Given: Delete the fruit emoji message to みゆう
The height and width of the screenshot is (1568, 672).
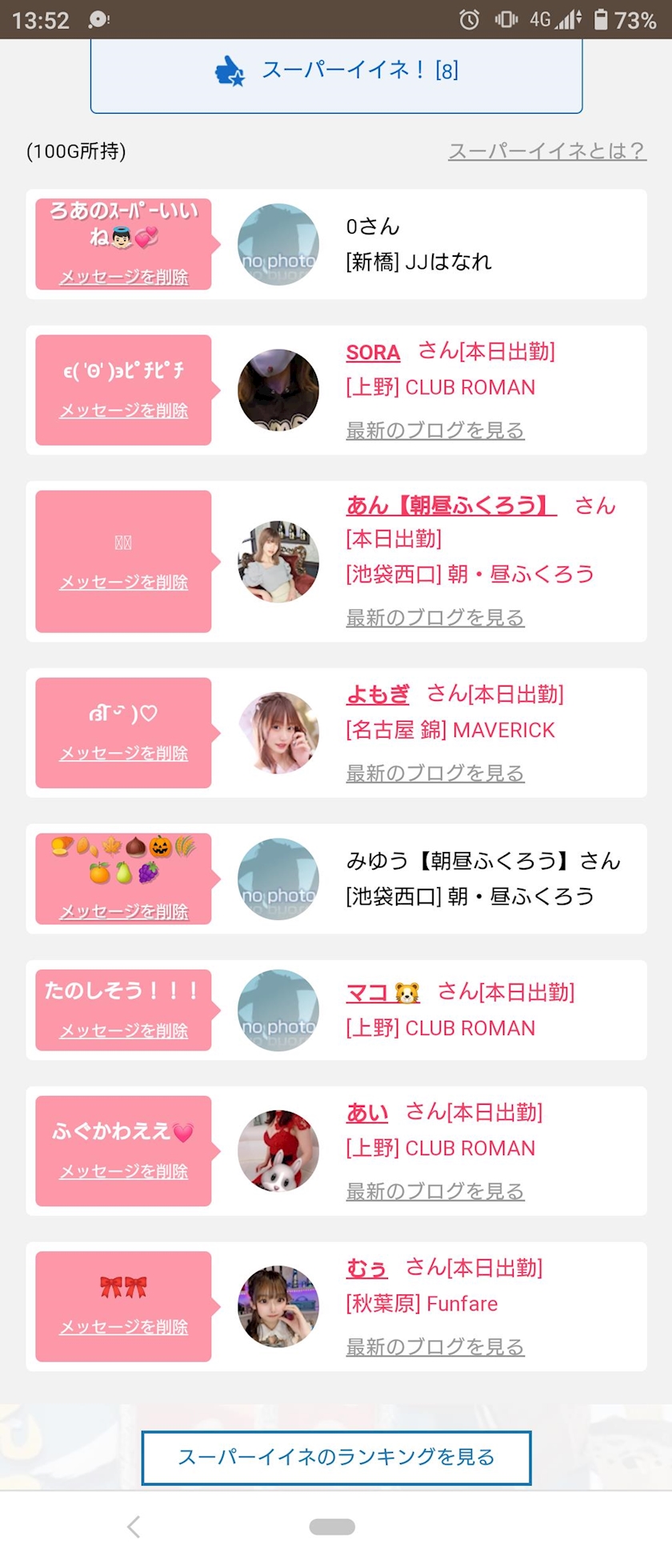Looking at the screenshot, I should tap(124, 912).
